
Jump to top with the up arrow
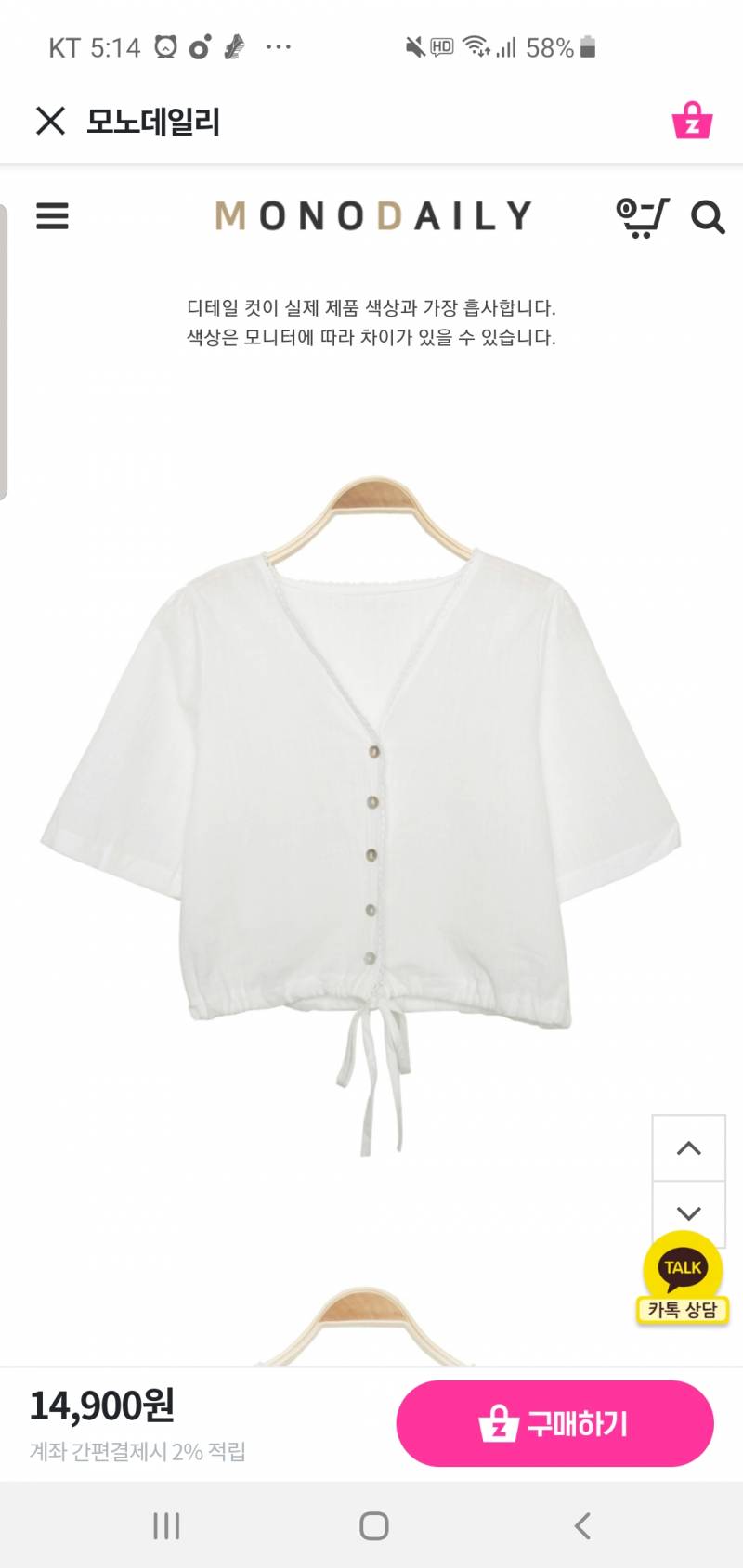[688, 1148]
